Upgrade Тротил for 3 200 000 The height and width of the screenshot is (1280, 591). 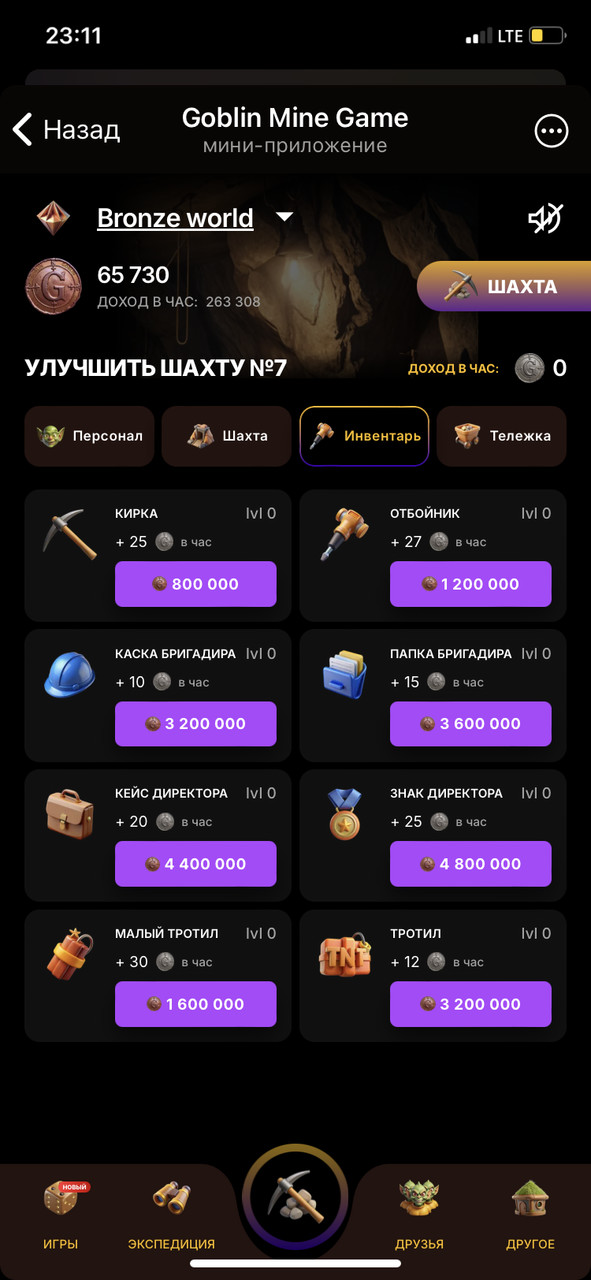[471, 1004]
